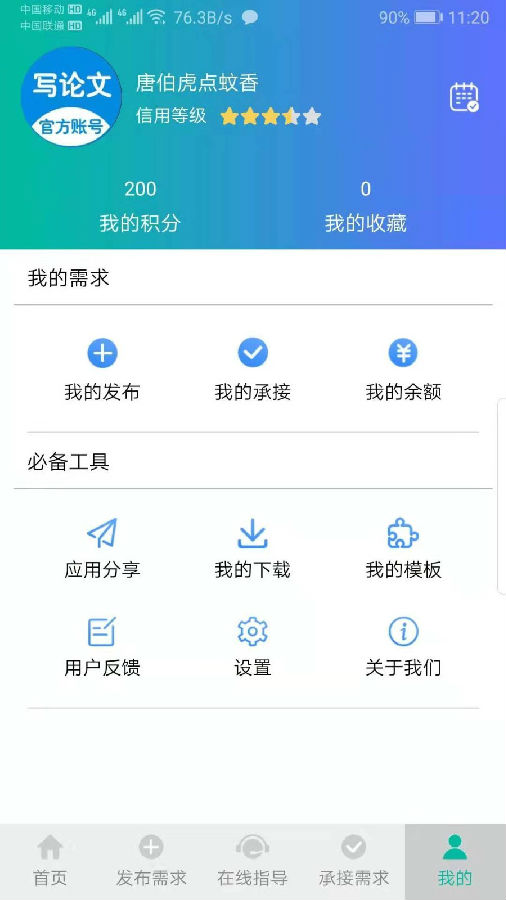Viewport: 506px width, 900px height.
Task: Open 关于我们
Action: coord(403,647)
